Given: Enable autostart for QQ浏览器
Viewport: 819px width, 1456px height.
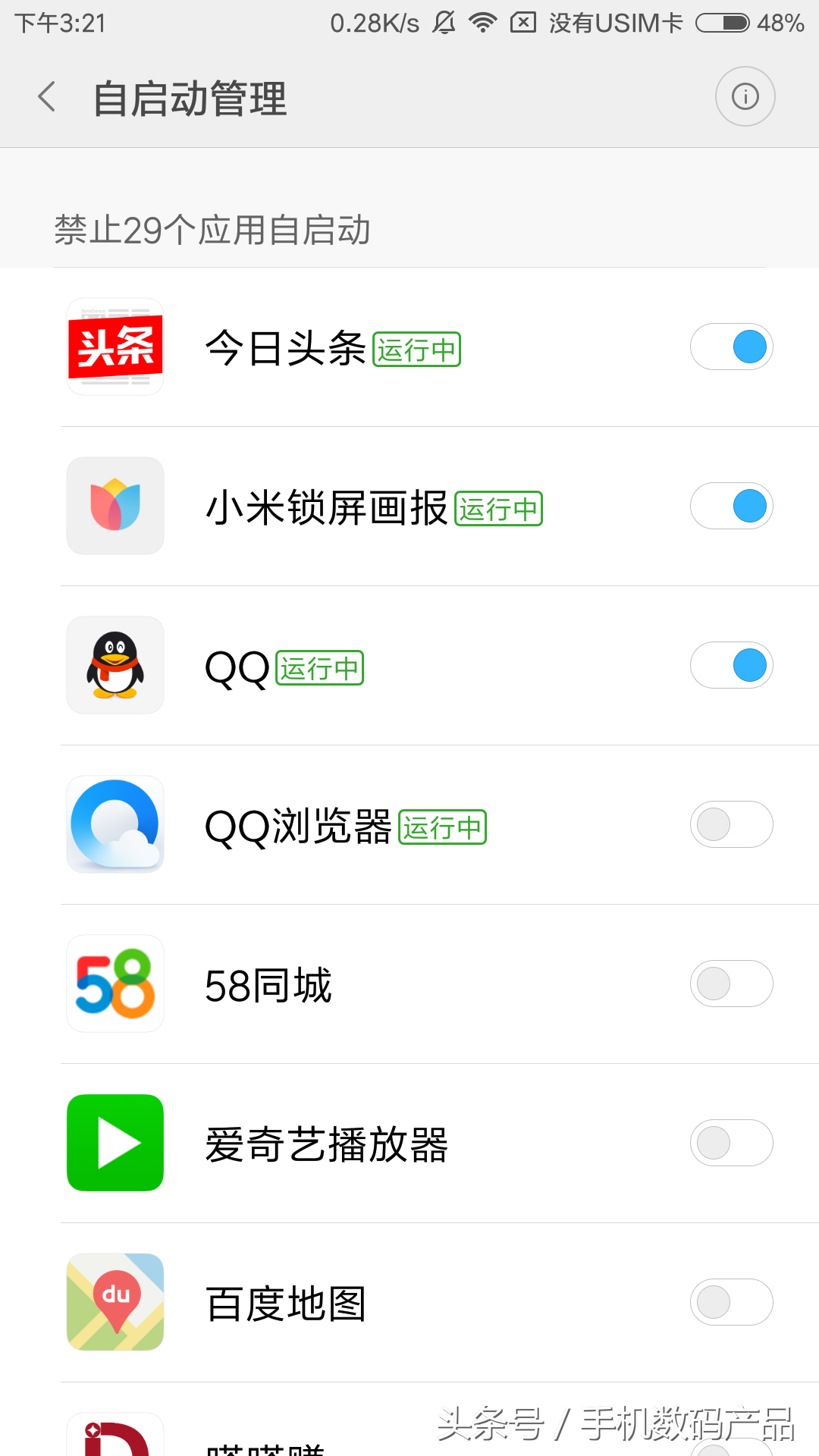Looking at the screenshot, I should coord(731,825).
